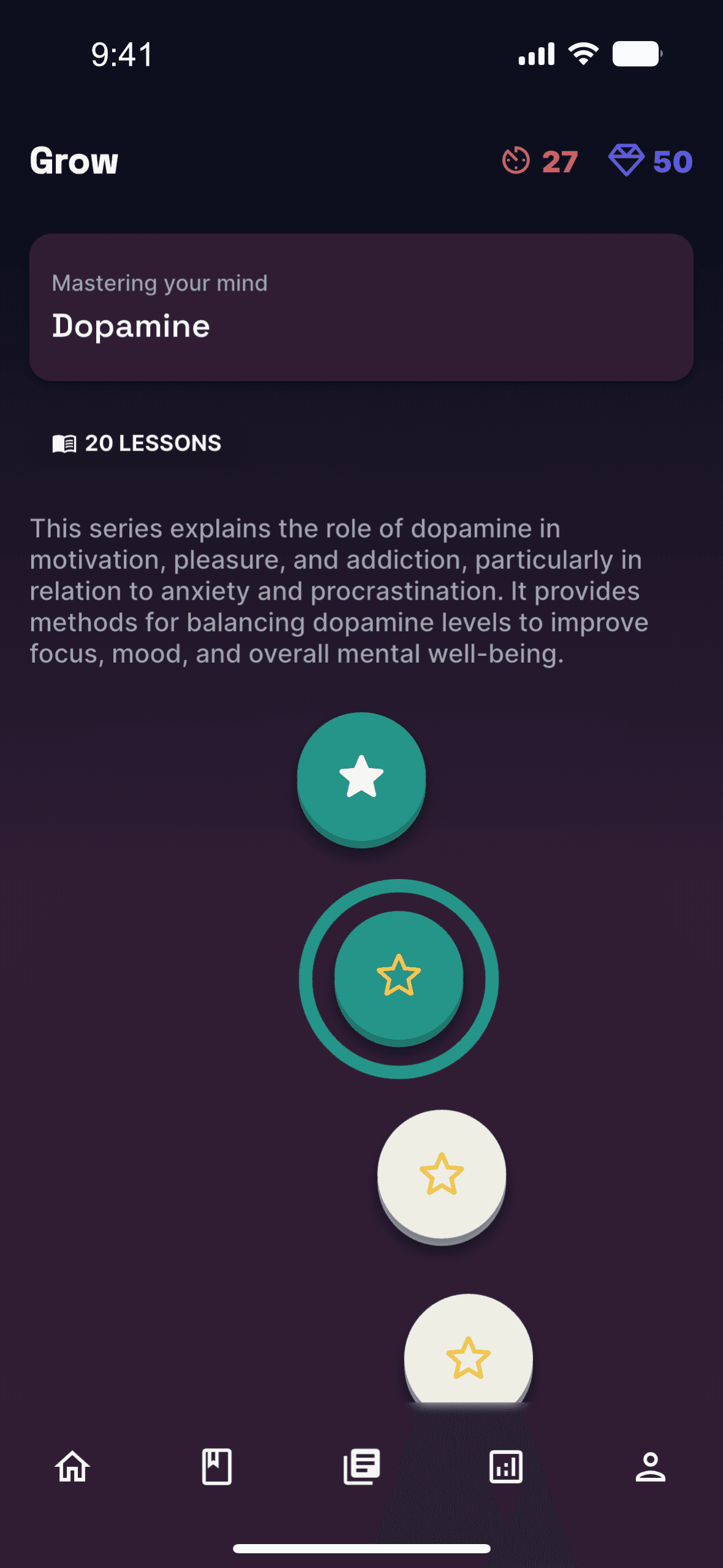
Task: Tap the gems counter showing 50
Action: coord(650,161)
